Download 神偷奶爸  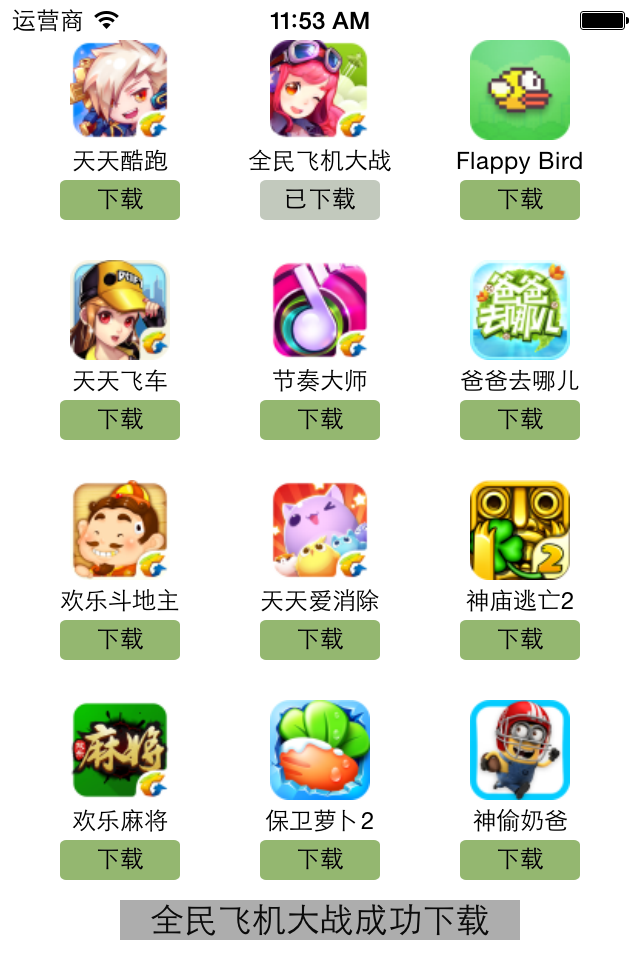(520, 860)
